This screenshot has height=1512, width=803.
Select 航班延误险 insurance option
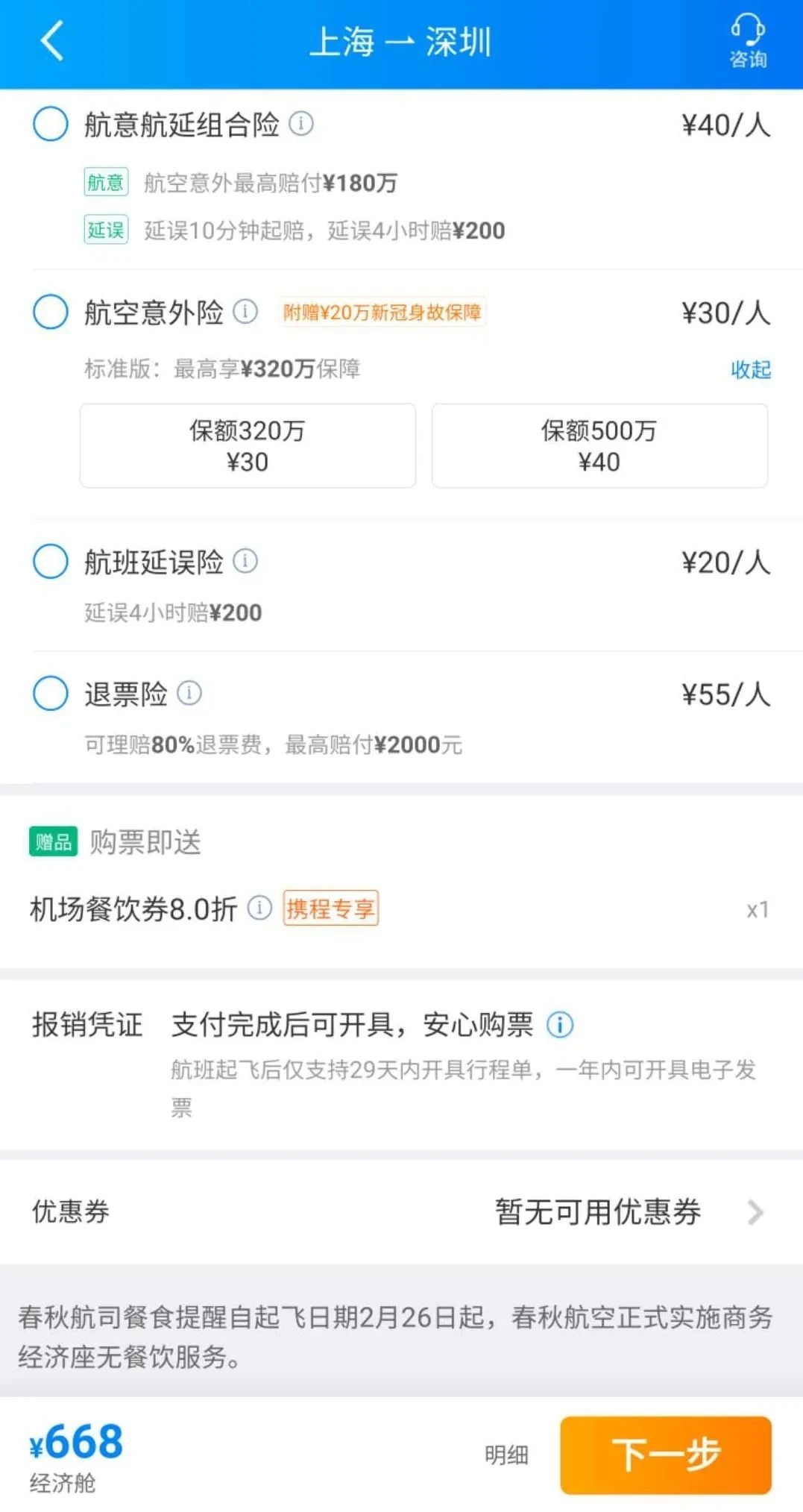click(x=51, y=562)
